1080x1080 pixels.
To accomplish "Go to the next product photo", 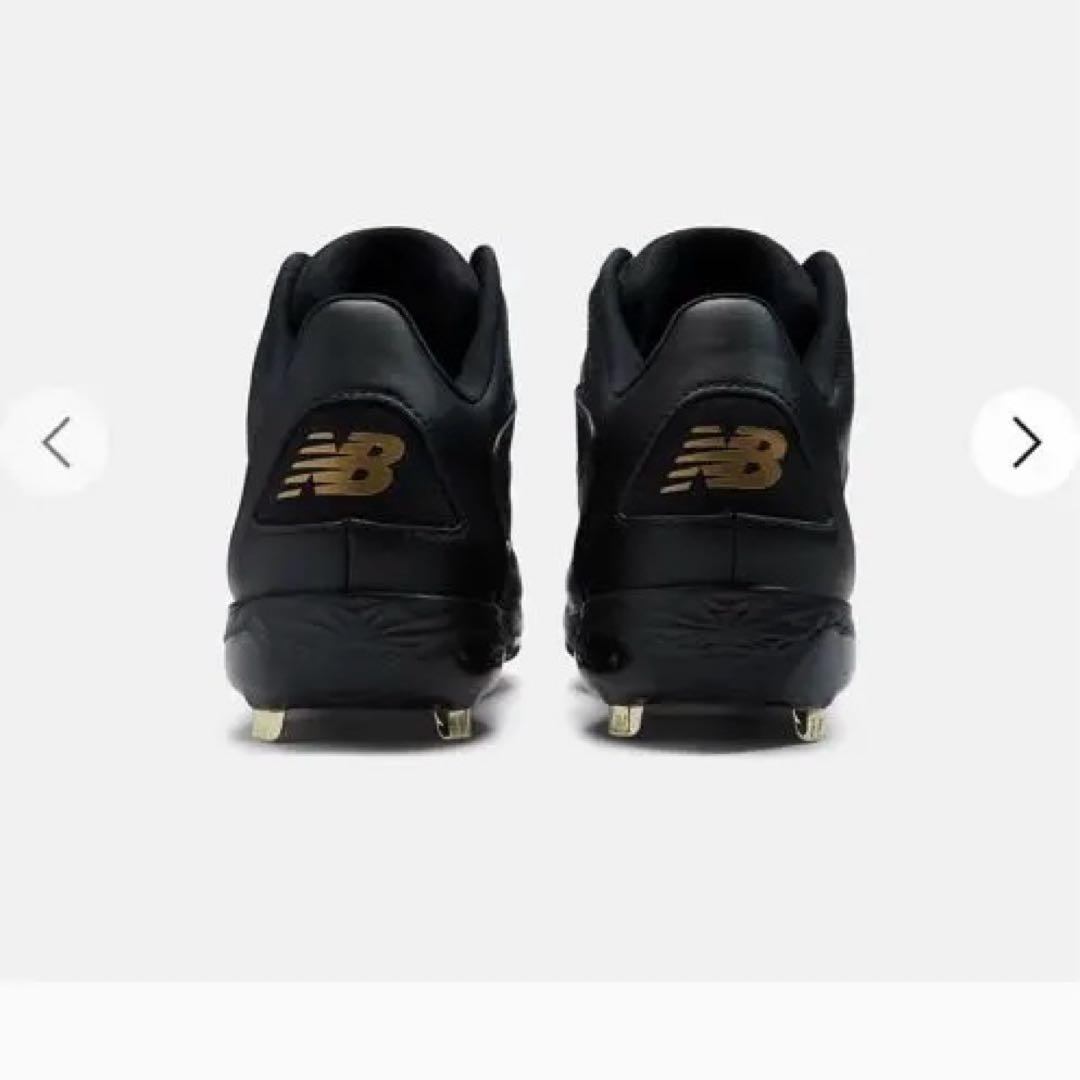I will (1026, 442).
